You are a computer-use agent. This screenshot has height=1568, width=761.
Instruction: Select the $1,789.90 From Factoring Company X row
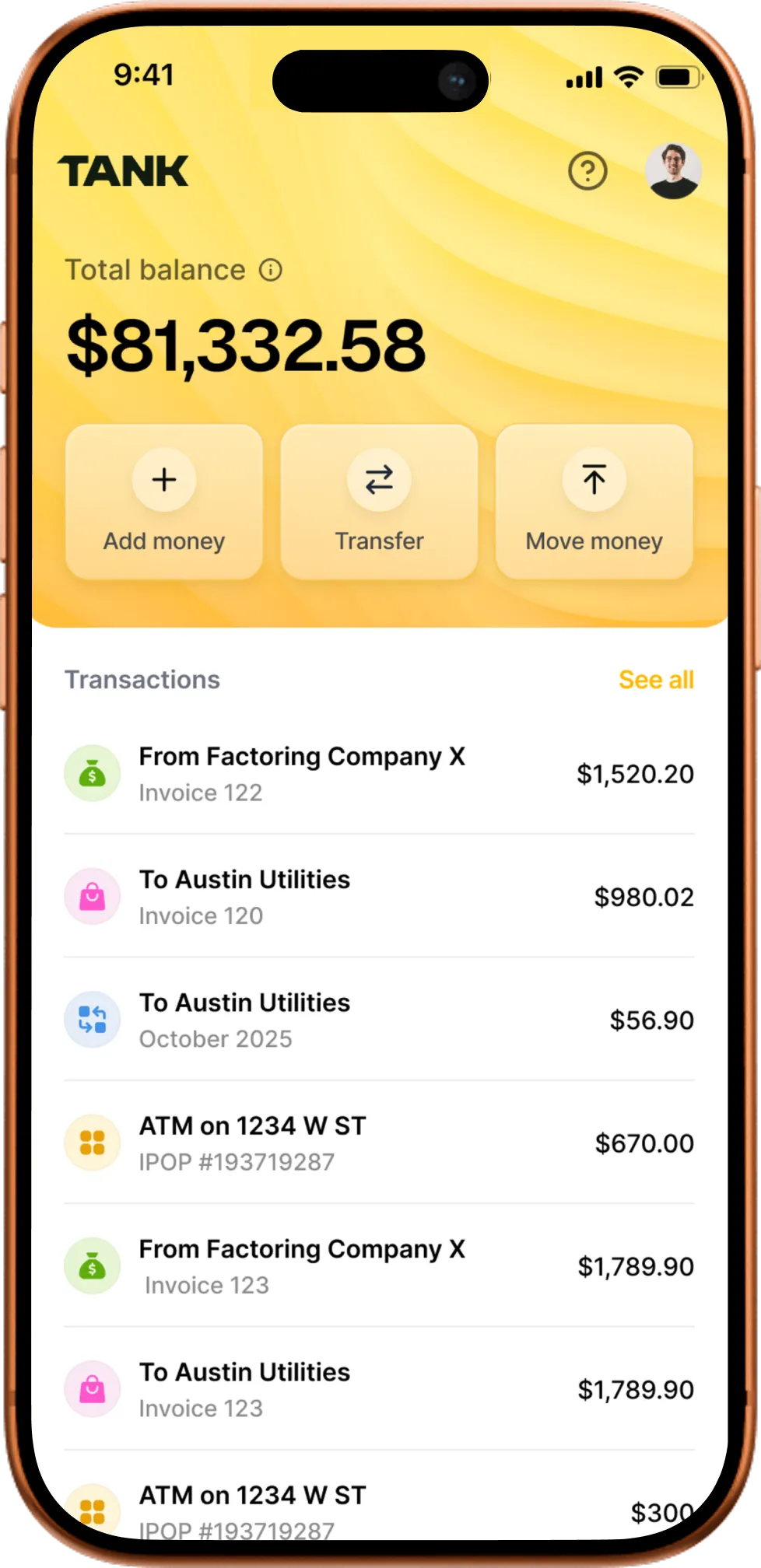[x=379, y=1266]
